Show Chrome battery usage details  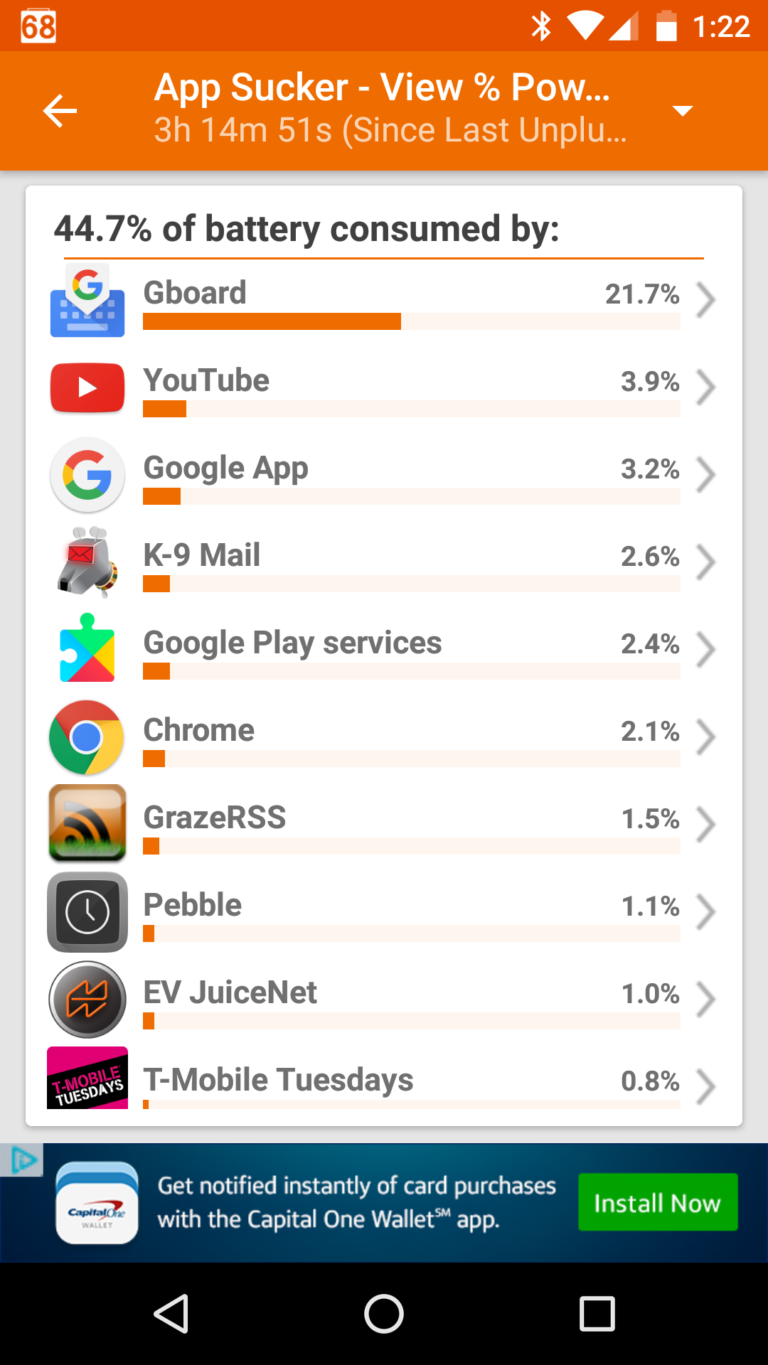384,738
